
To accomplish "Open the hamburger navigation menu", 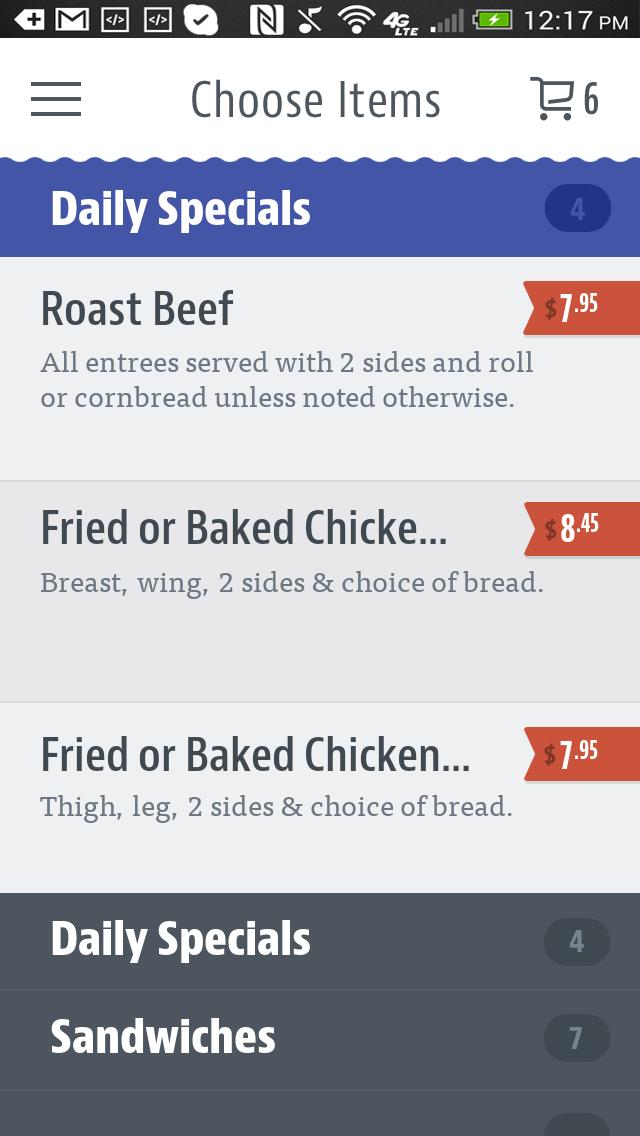I will pos(56,99).
